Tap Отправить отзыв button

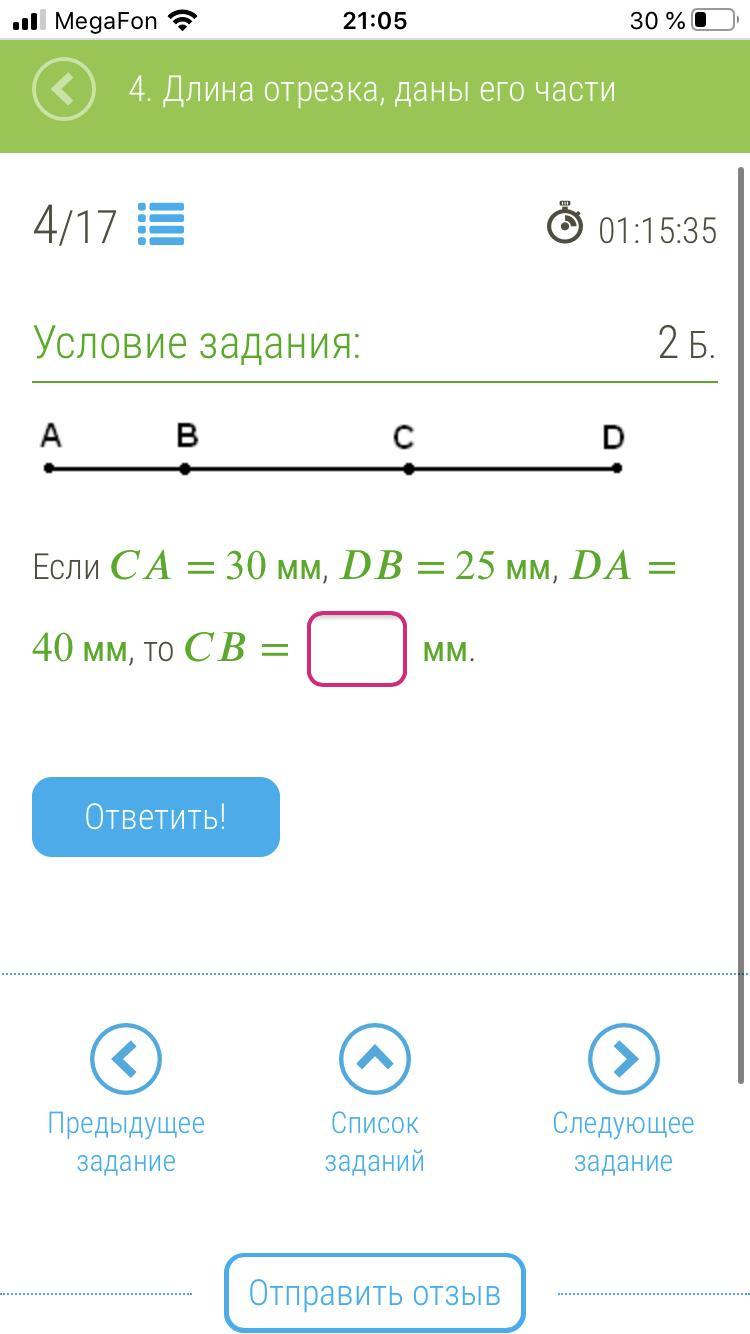tap(375, 1293)
